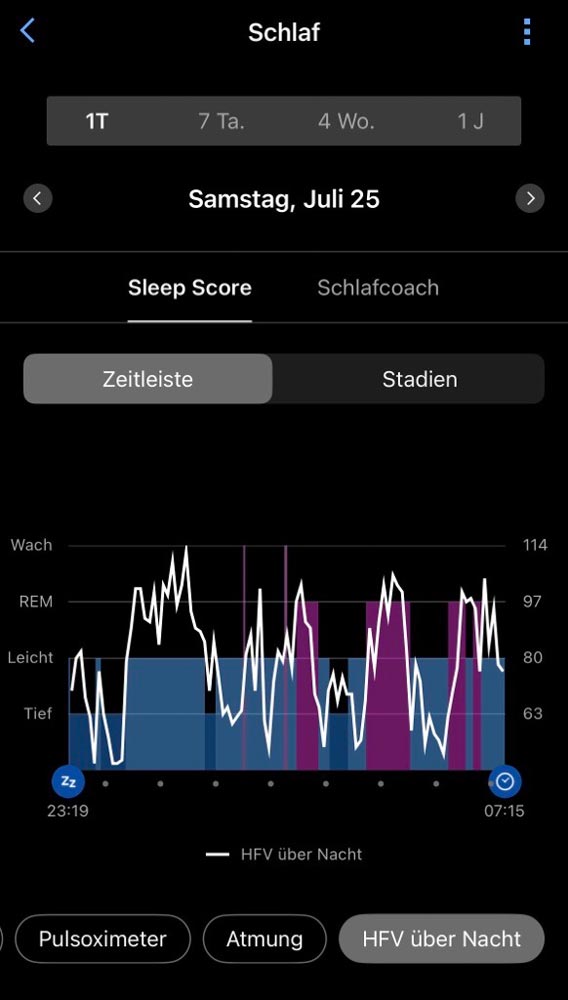Show the Atmung overlay chip
This screenshot has width=568, height=1000.
point(265,939)
